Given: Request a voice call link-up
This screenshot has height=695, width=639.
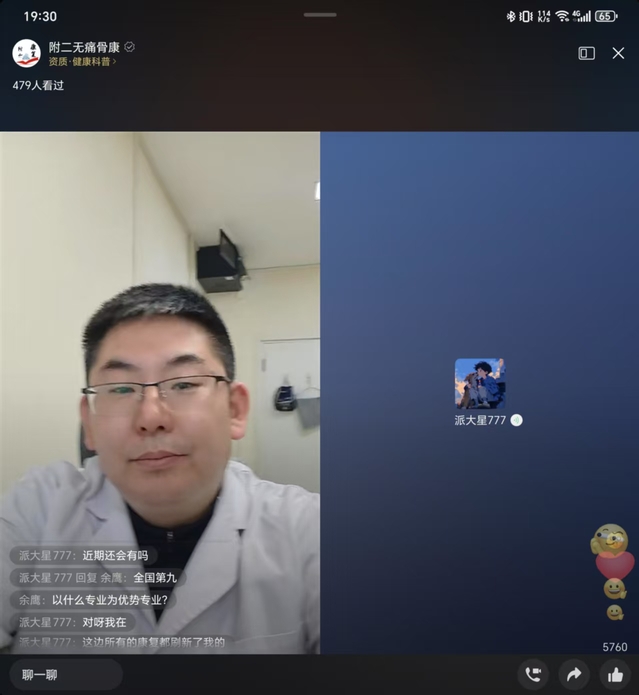Looking at the screenshot, I should 533,675.
